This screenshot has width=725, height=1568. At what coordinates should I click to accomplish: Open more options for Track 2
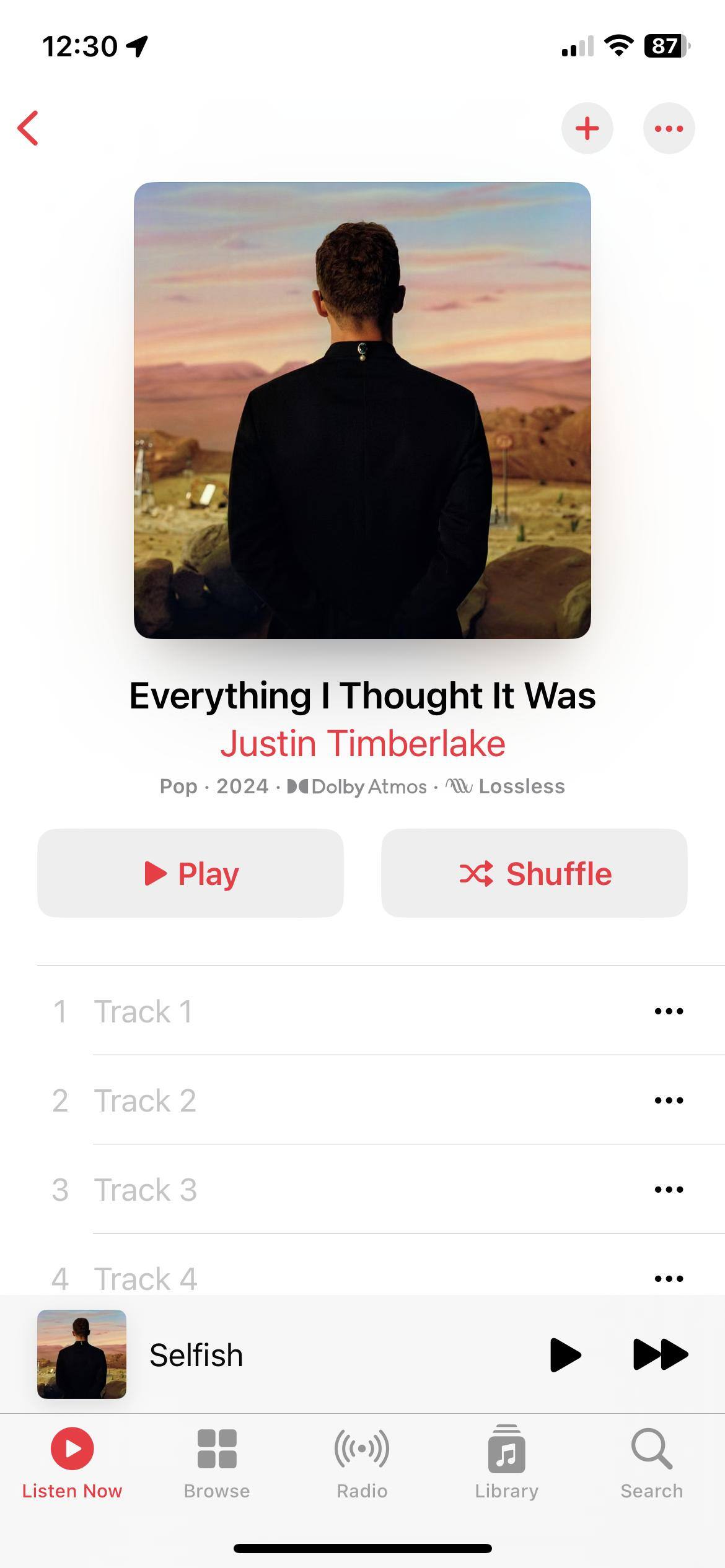[x=669, y=1100]
